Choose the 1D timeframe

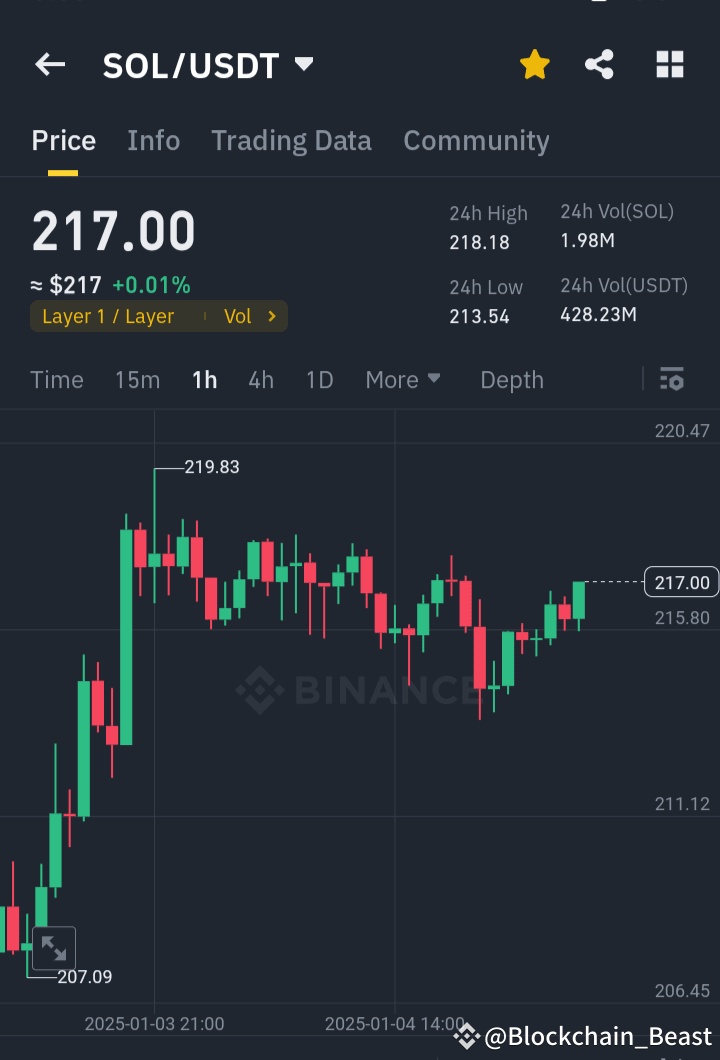[x=319, y=380]
